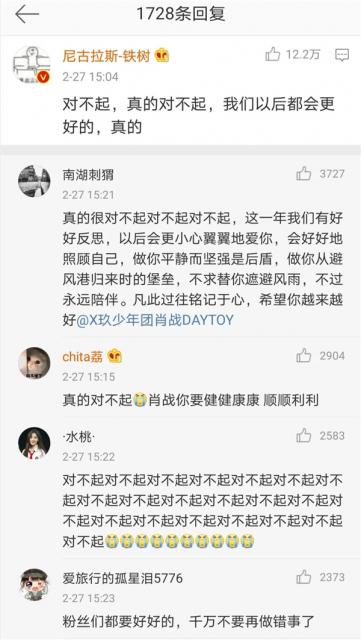361x640 pixels.
Task: Like 南湖刺猬's reply
Action: 304,174
